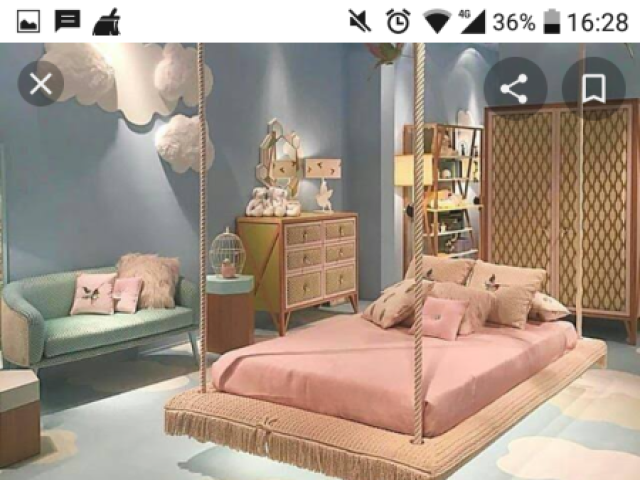Close the bedroom image viewer
The image size is (640, 480).
tap(41, 84)
